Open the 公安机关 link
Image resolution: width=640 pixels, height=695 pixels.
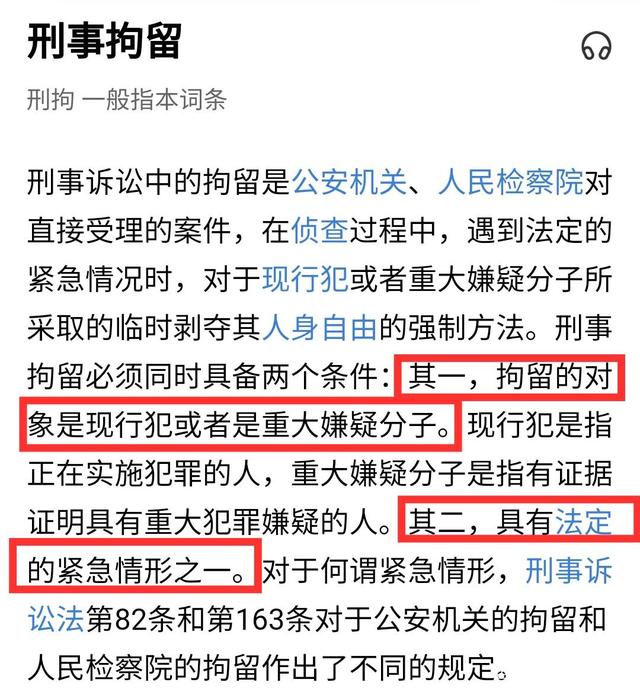[x=350, y=183]
